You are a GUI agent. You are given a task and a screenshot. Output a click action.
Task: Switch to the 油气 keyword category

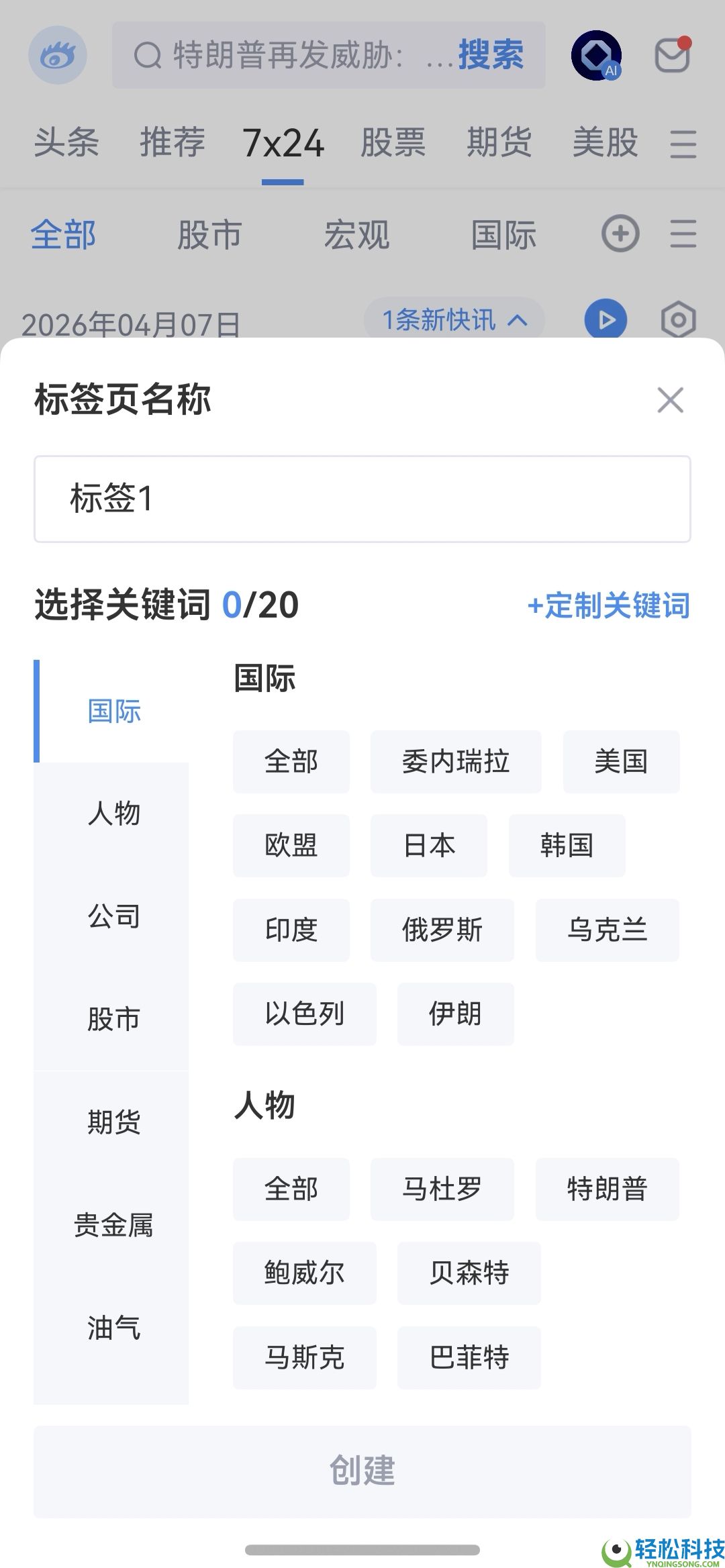(x=114, y=1327)
